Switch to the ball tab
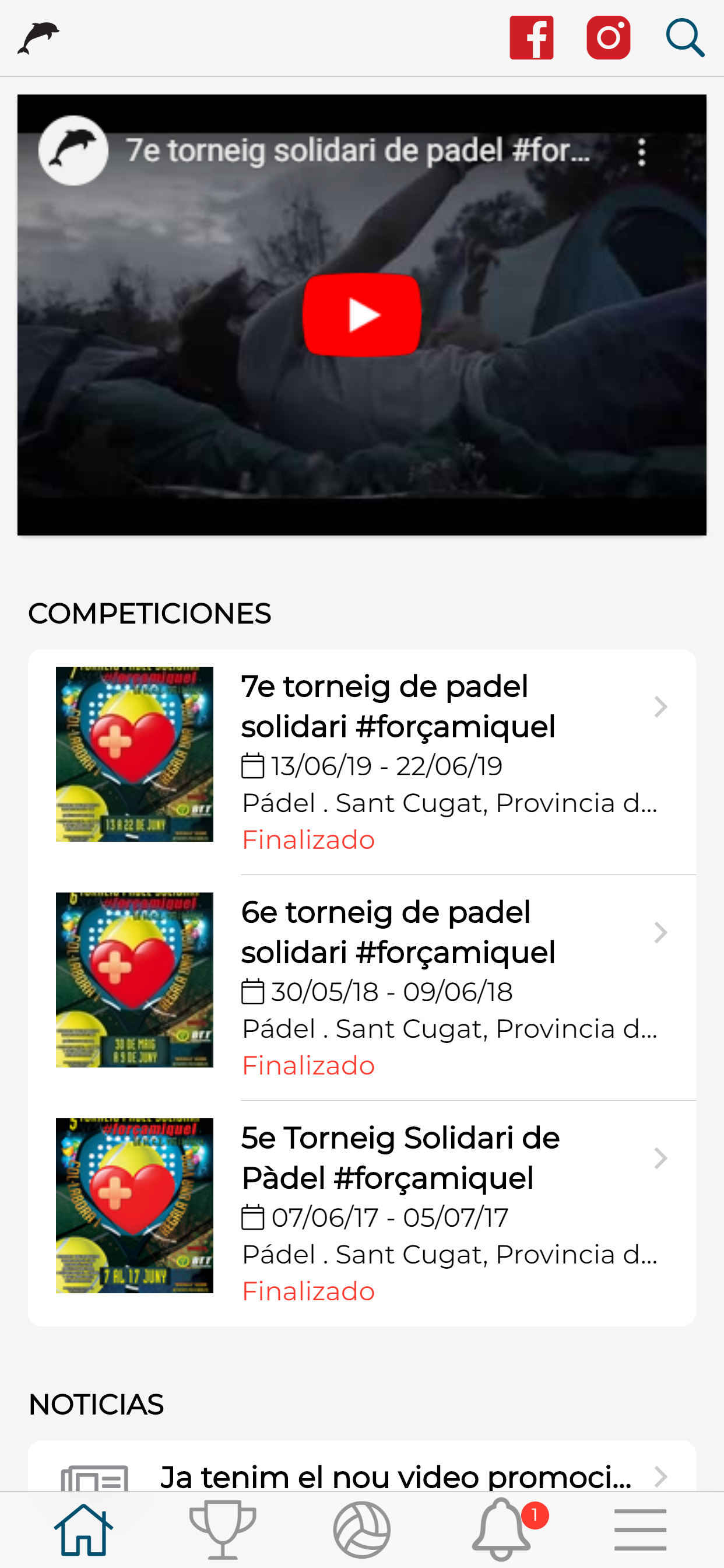Viewport: 724px width, 1568px height. pyautogui.click(x=362, y=1529)
